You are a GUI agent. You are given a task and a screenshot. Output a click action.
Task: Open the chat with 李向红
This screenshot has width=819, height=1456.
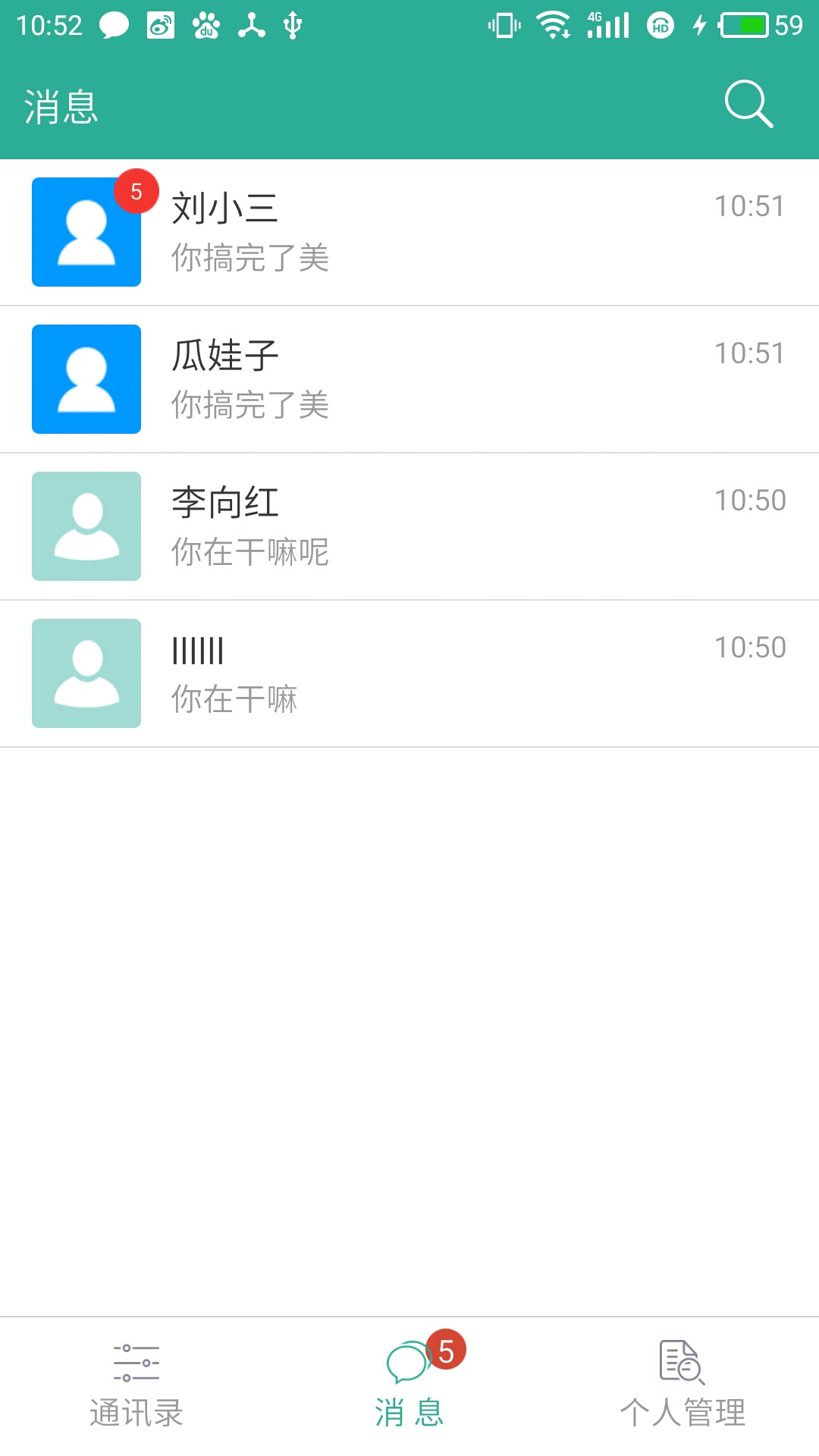pos(409,526)
